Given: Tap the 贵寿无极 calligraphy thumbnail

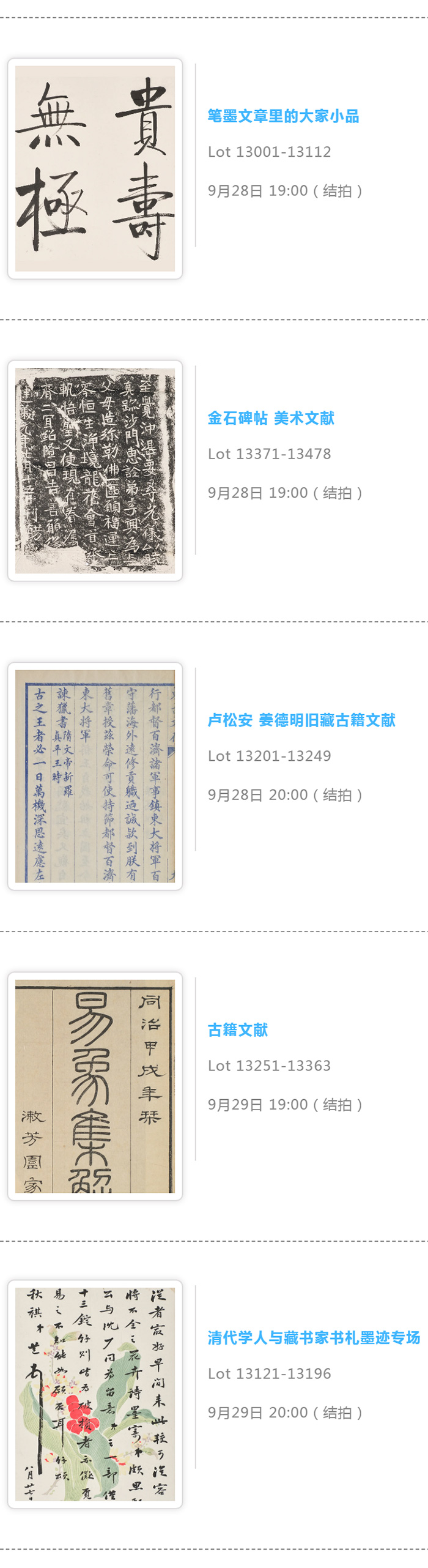Looking at the screenshot, I should pos(95,168).
